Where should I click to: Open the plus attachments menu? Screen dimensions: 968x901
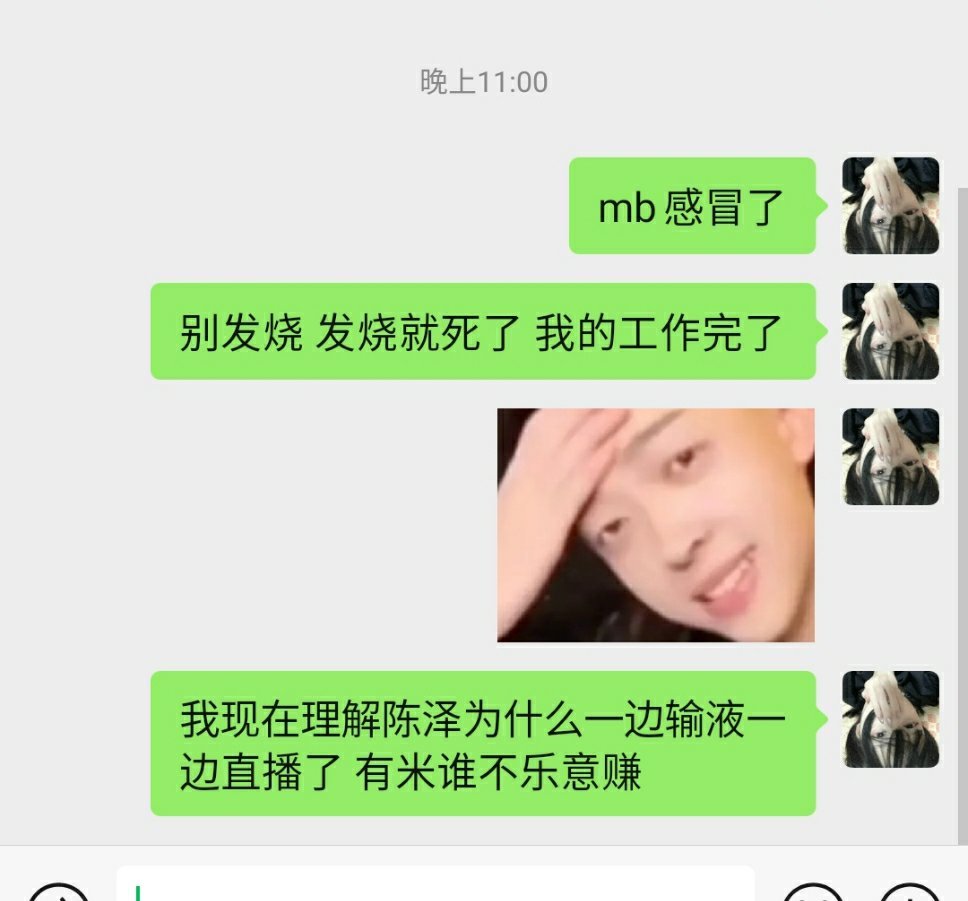[x=908, y=892]
